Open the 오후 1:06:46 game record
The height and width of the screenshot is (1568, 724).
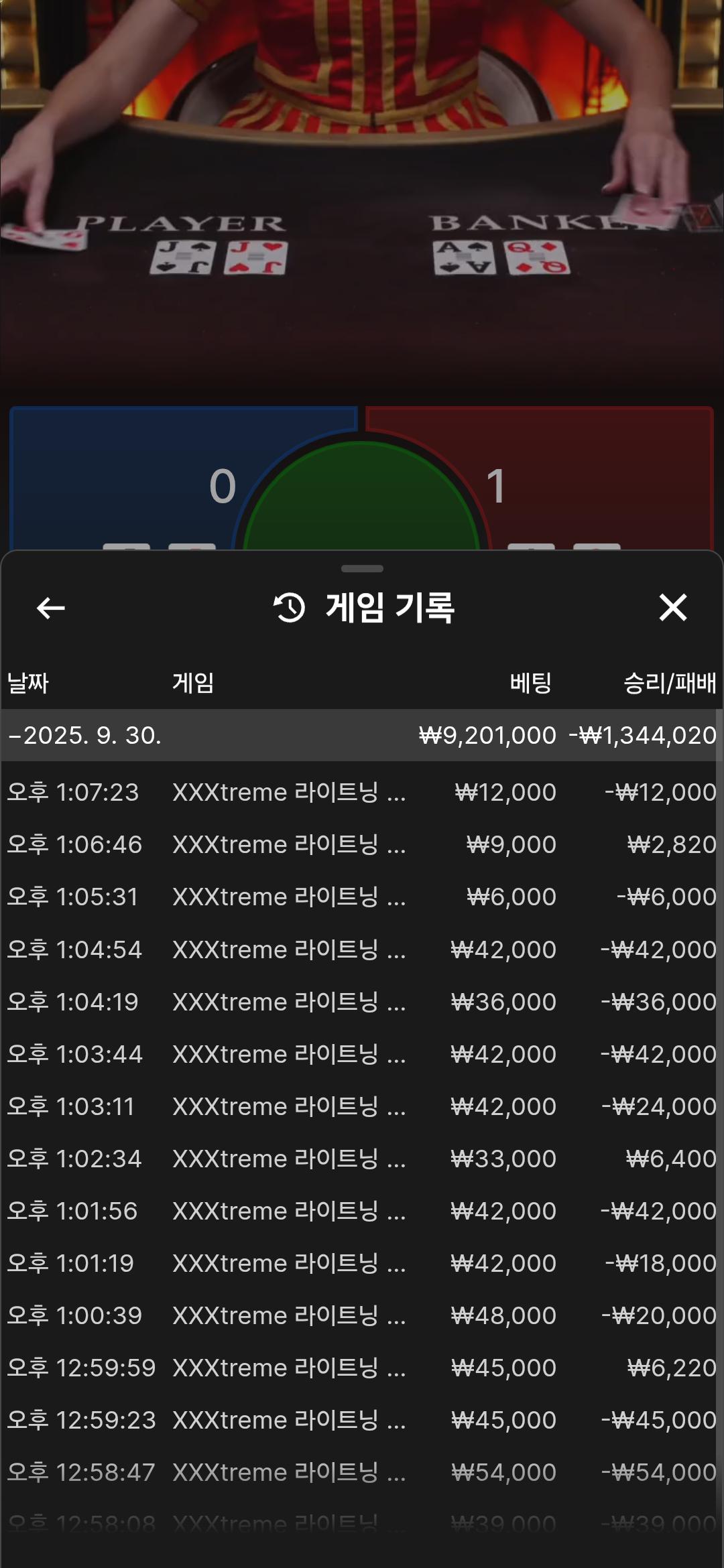[x=362, y=844]
